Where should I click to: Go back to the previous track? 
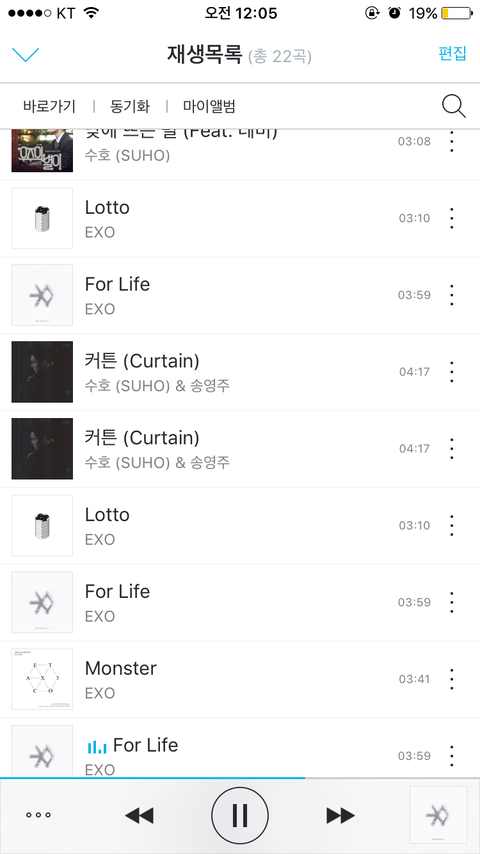[x=139, y=815]
